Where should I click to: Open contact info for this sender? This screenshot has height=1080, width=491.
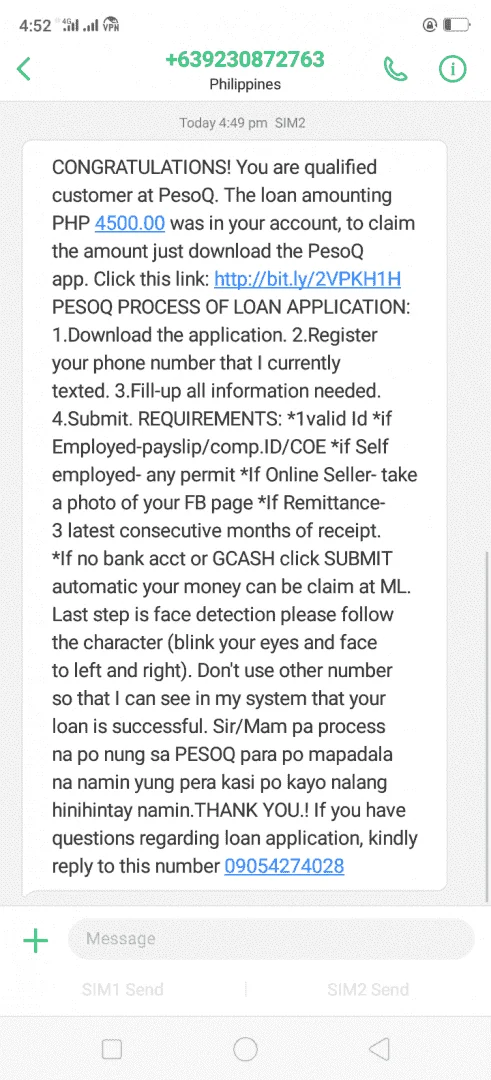[452, 69]
